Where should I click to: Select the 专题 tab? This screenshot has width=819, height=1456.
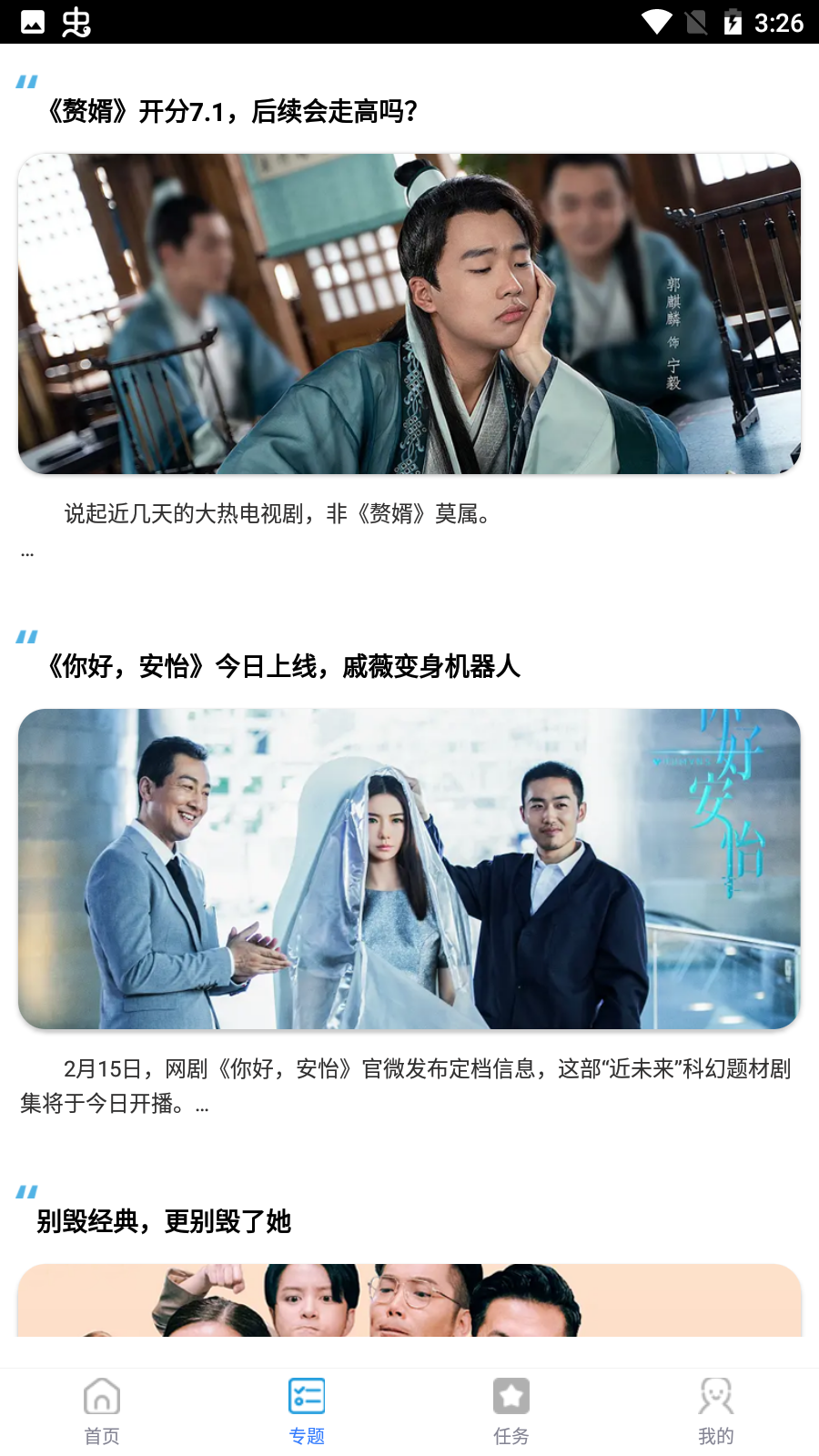(307, 1410)
